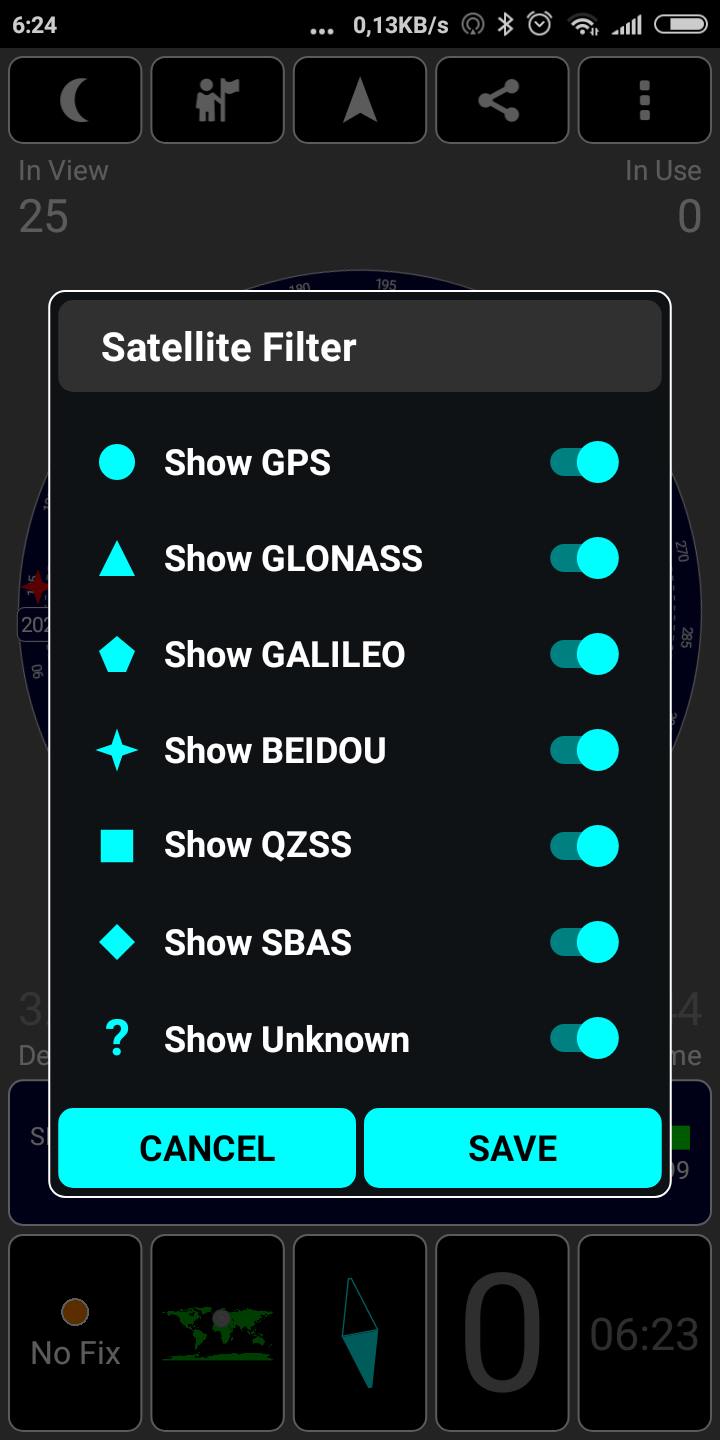
Task: Save the satellite filter settings
Action: click(513, 1148)
